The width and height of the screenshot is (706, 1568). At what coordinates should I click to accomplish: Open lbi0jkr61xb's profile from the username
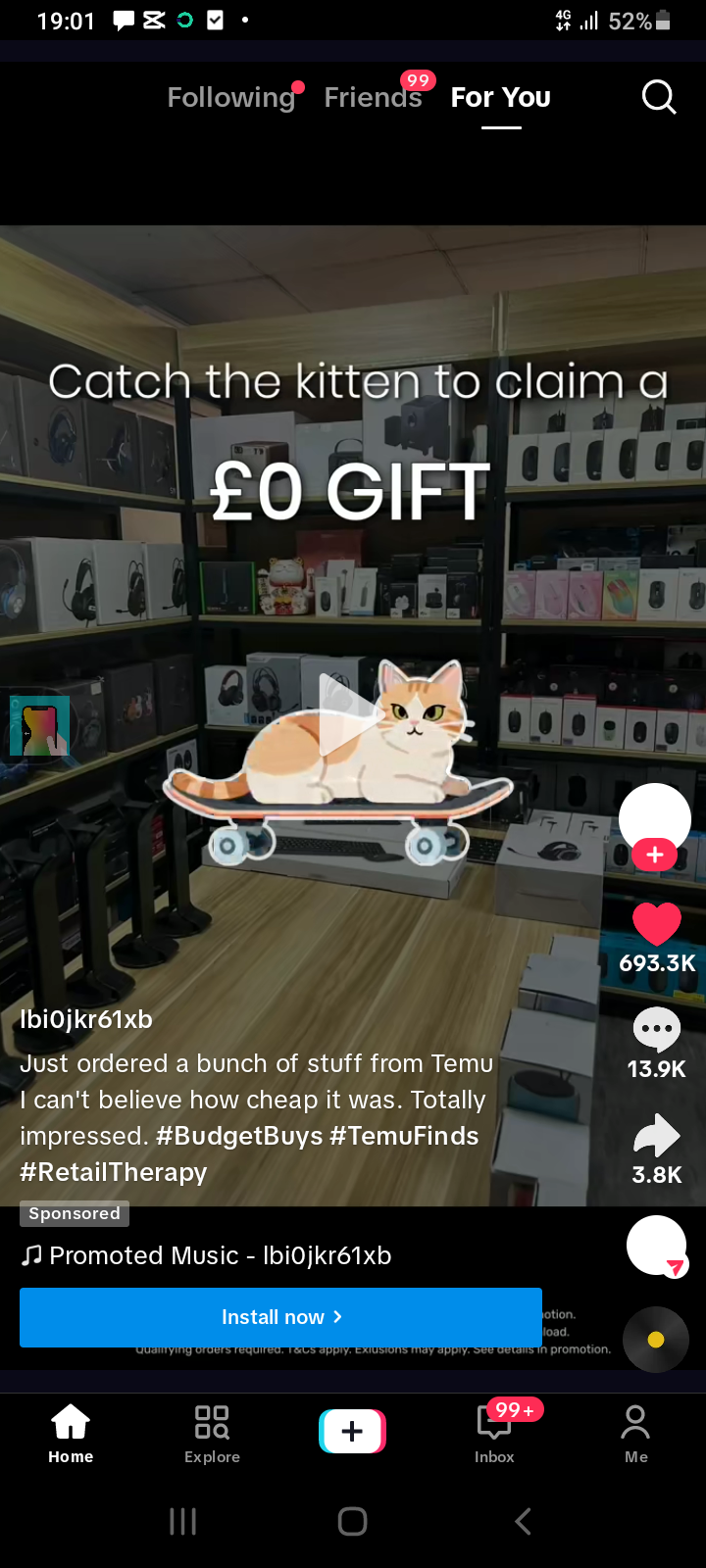[x=86, y=1019]
